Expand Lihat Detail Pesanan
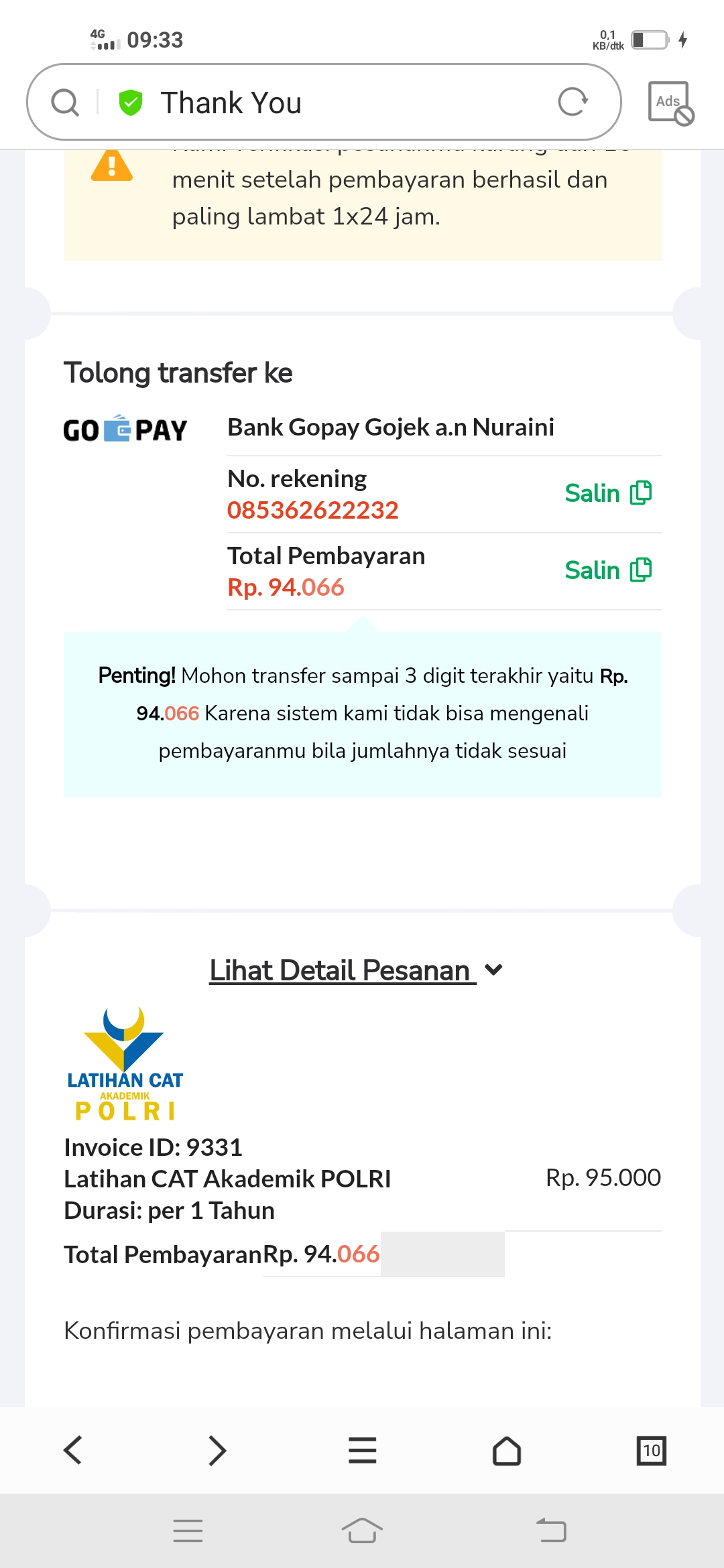This screenshot has height=1568, width=724. click(356, 970)
